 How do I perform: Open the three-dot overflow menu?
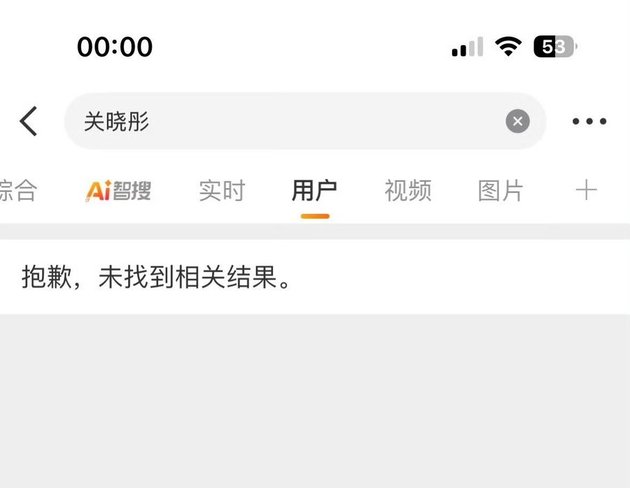589,122
